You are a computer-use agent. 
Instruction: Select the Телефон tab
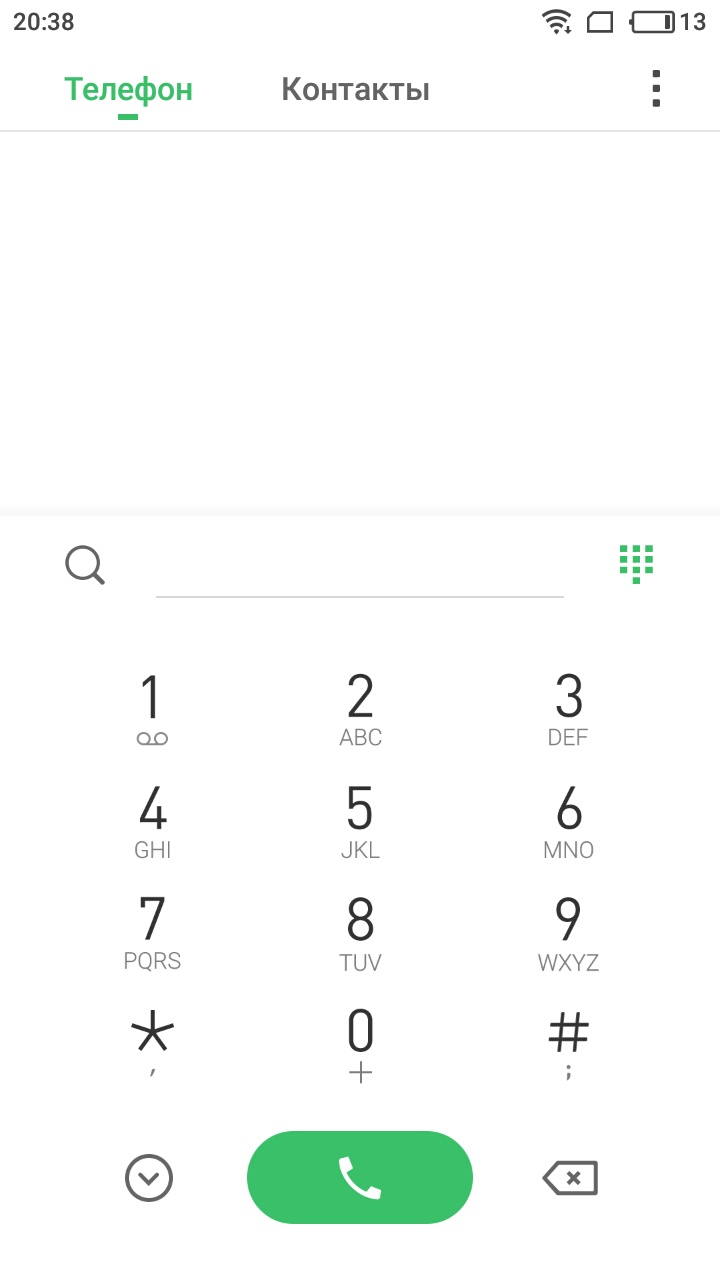pyautogui.click(x=128, y=90)
